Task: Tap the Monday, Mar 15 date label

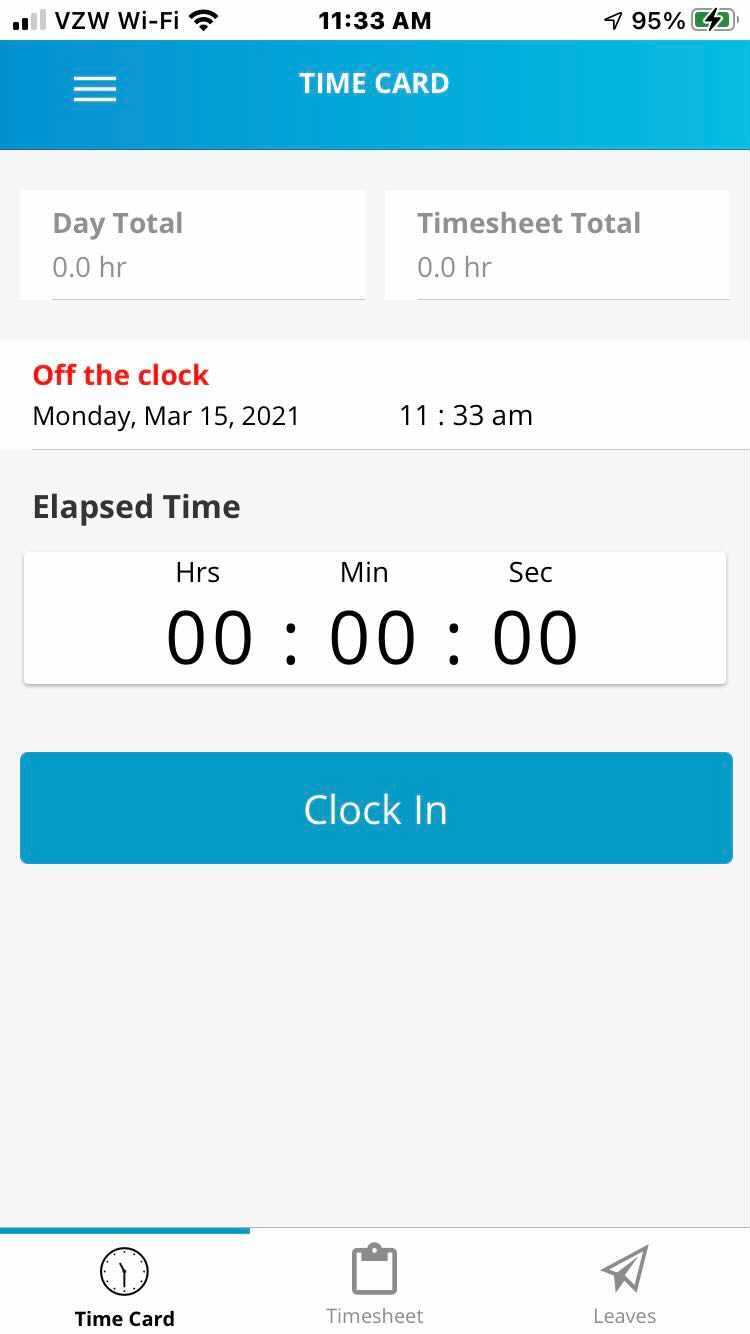Action: [x=166, y=415]
